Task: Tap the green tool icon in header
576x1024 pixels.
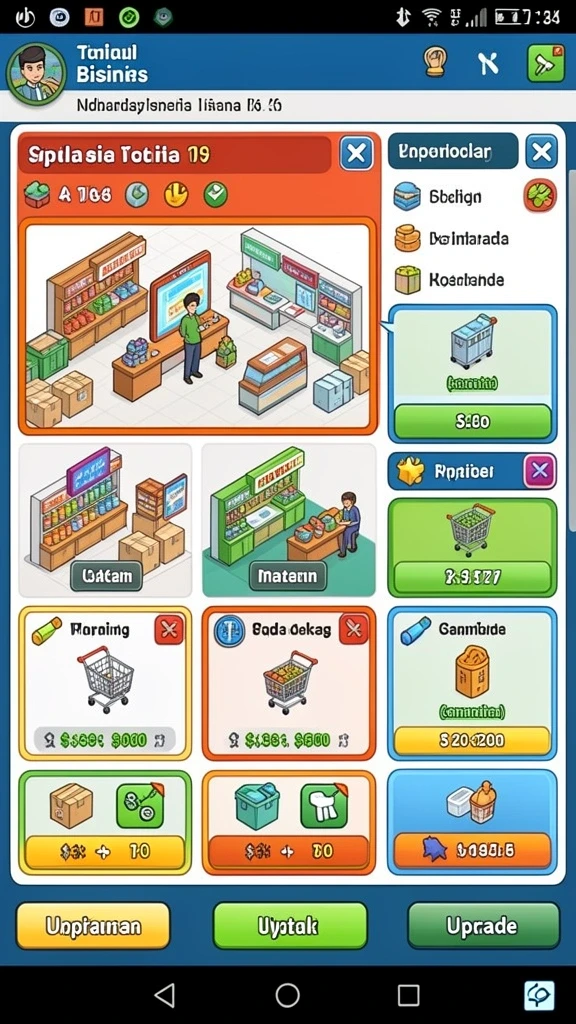Action: (x=545, y=63)
